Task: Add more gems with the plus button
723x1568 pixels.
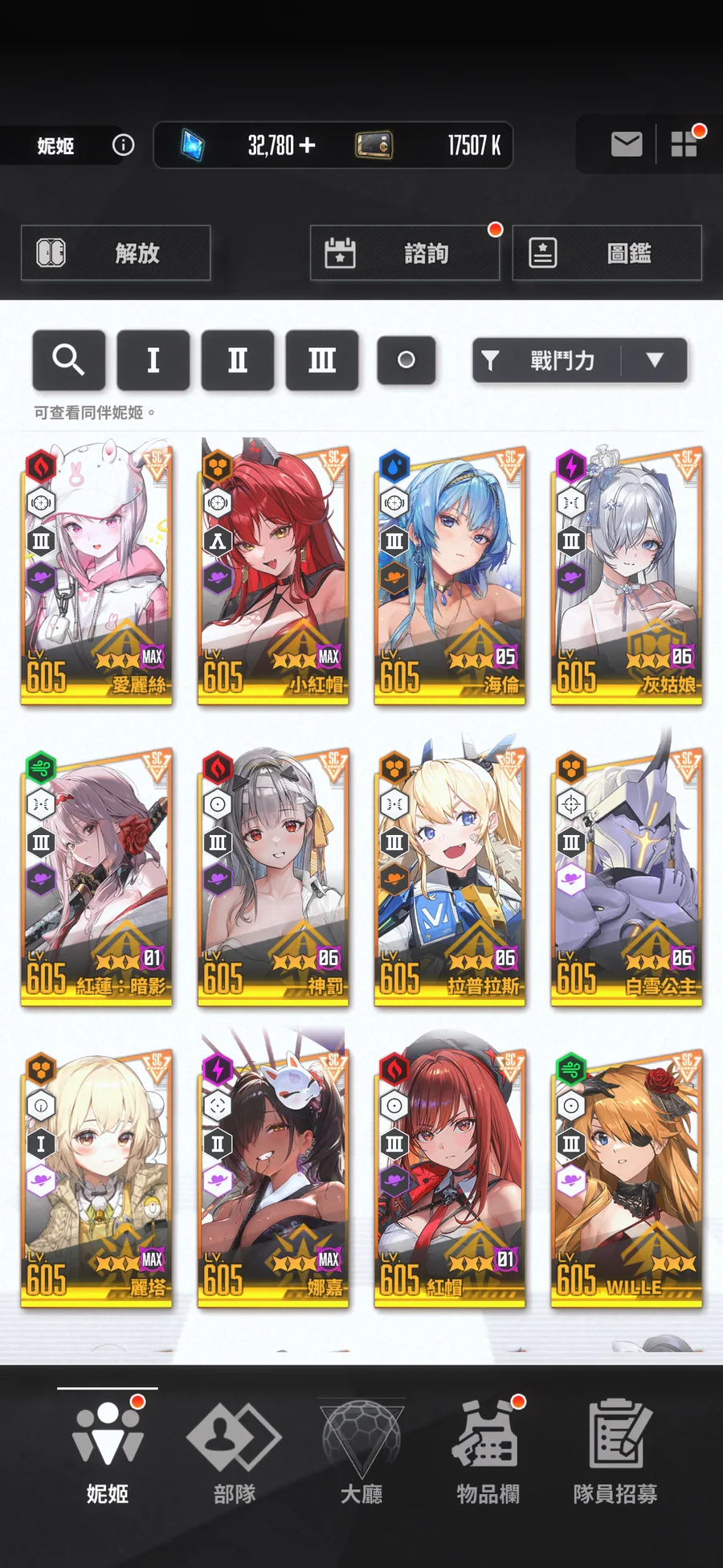Action: [307, 145]
